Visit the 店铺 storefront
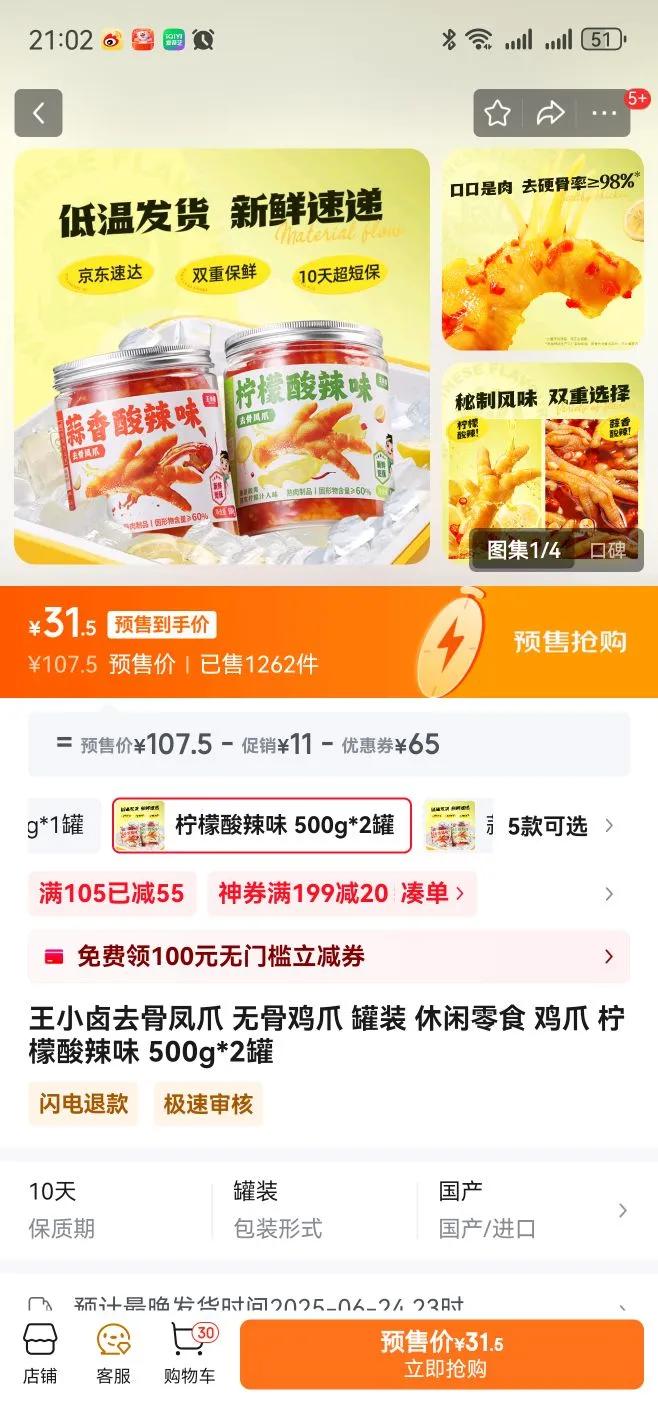Image resolution: width=658 pixels, height=1416 pixels. tap(40, 1353)
